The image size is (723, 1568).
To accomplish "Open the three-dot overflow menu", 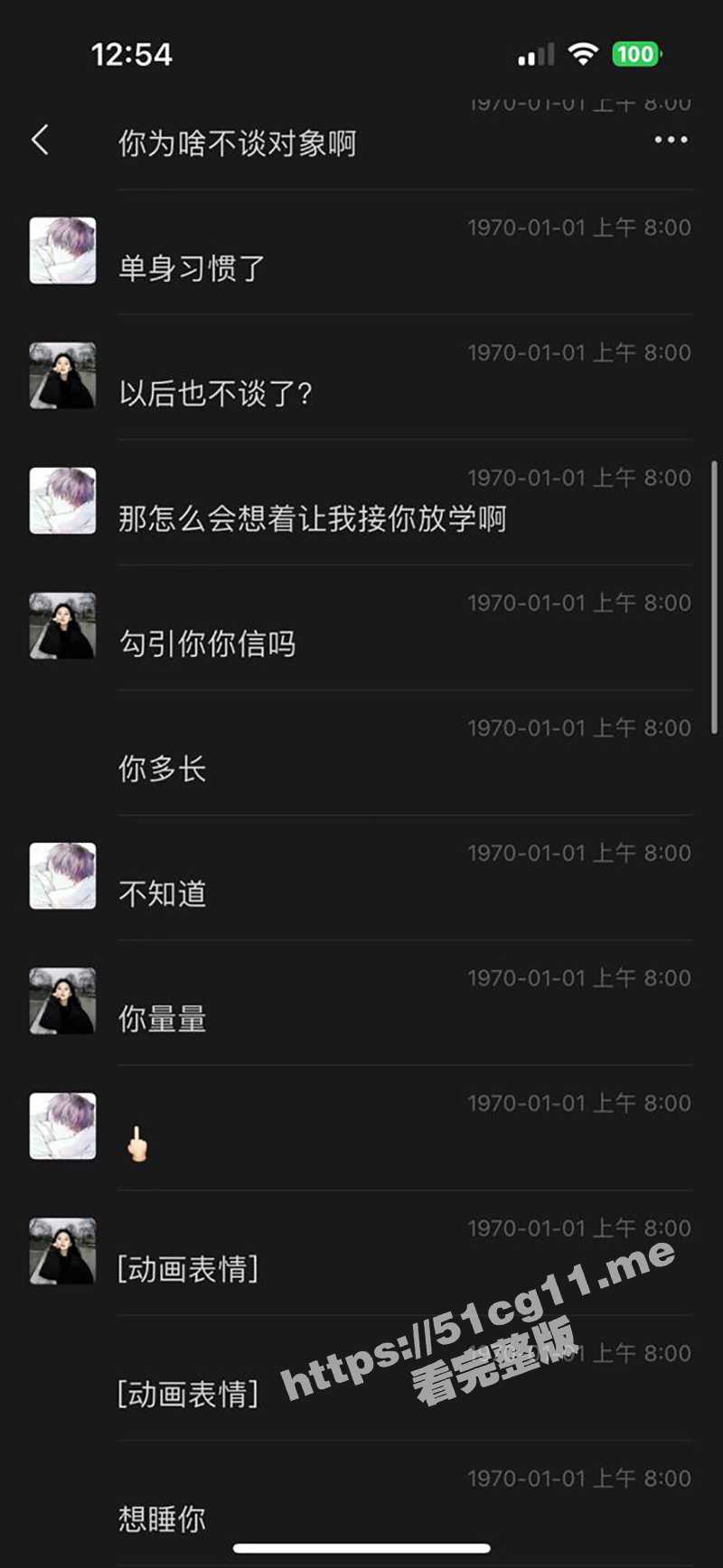I will pyautogui.click(x=671, y=140).
